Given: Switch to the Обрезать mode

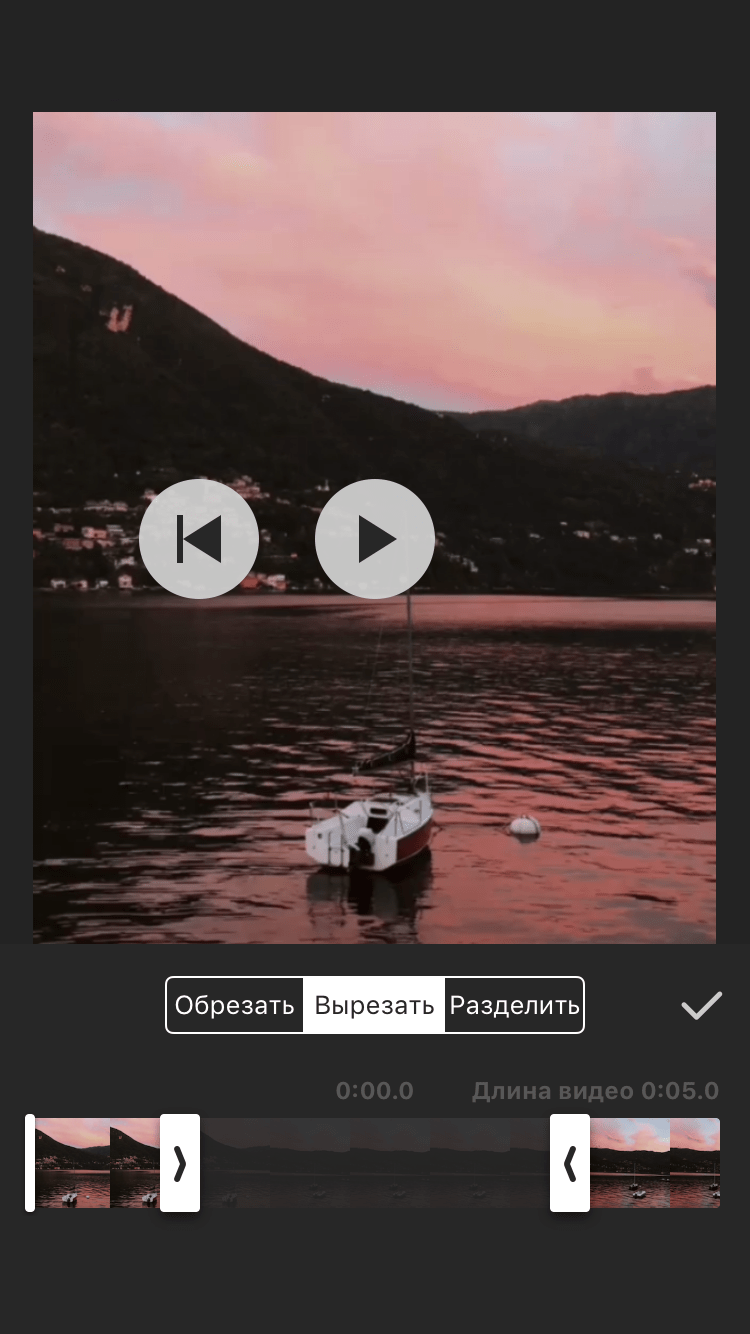Looking at the screenshot, I should pyautogui.click(x=235, y=1005).
